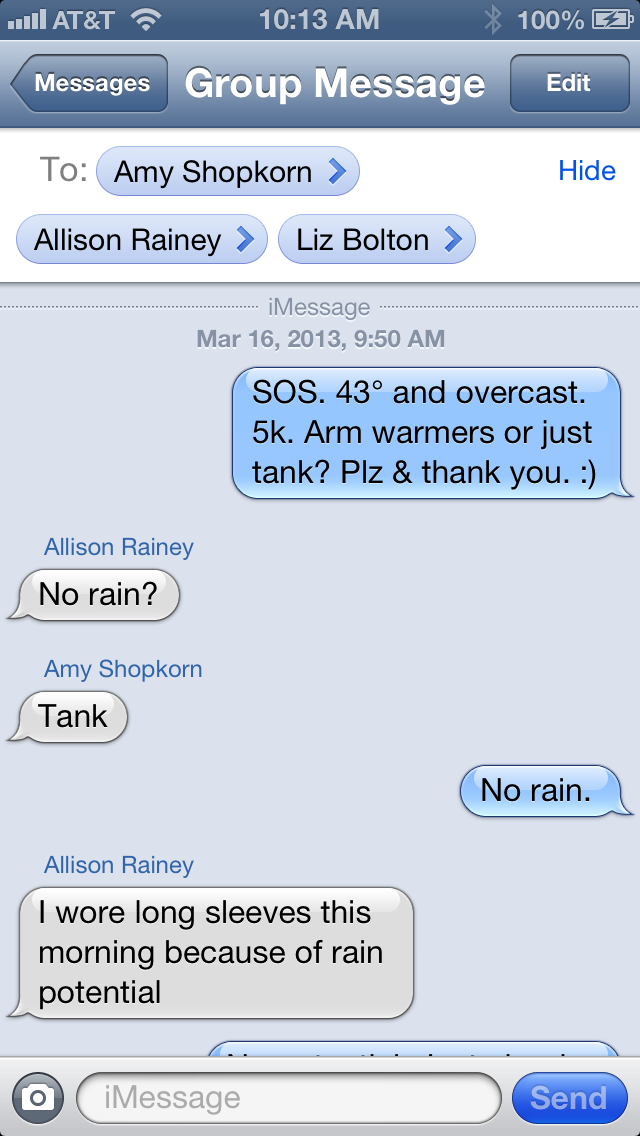Tap the Edit button
This screenshot has width=640, height=1136.
(x=568, y=84)
